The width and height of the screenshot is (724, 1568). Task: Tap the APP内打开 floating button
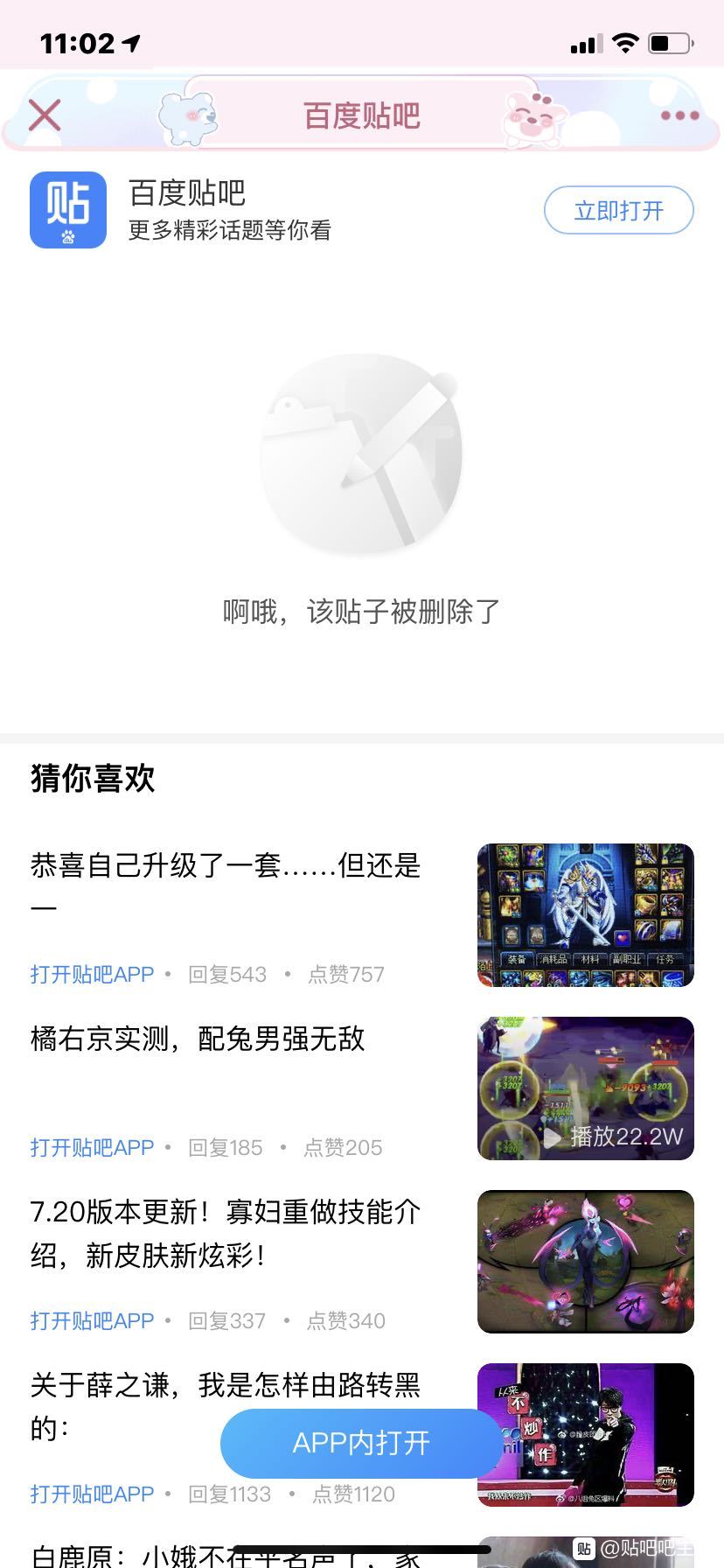pos(361,1443)
